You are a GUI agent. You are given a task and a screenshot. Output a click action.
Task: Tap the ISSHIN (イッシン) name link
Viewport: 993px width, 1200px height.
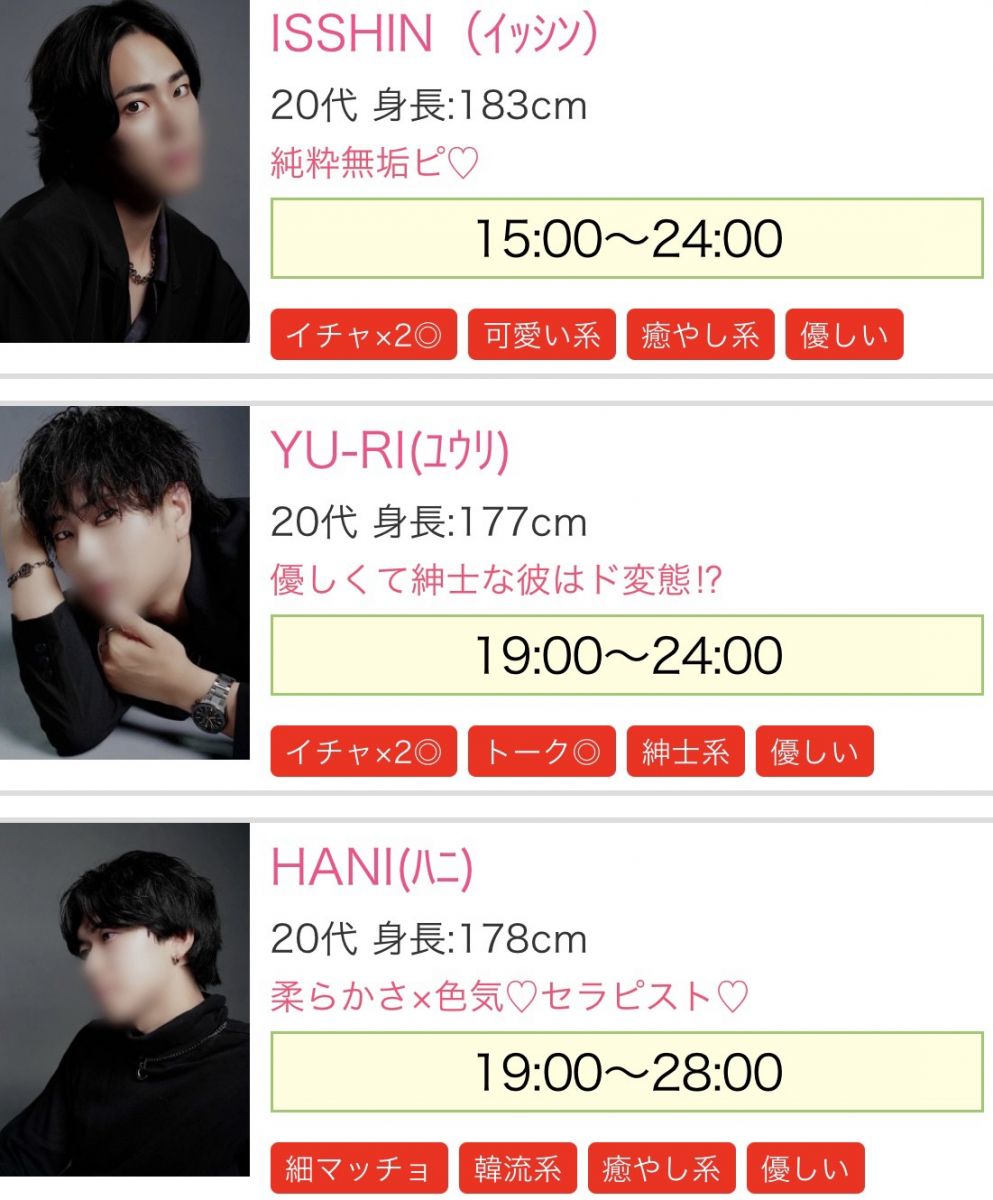(433, 36)
